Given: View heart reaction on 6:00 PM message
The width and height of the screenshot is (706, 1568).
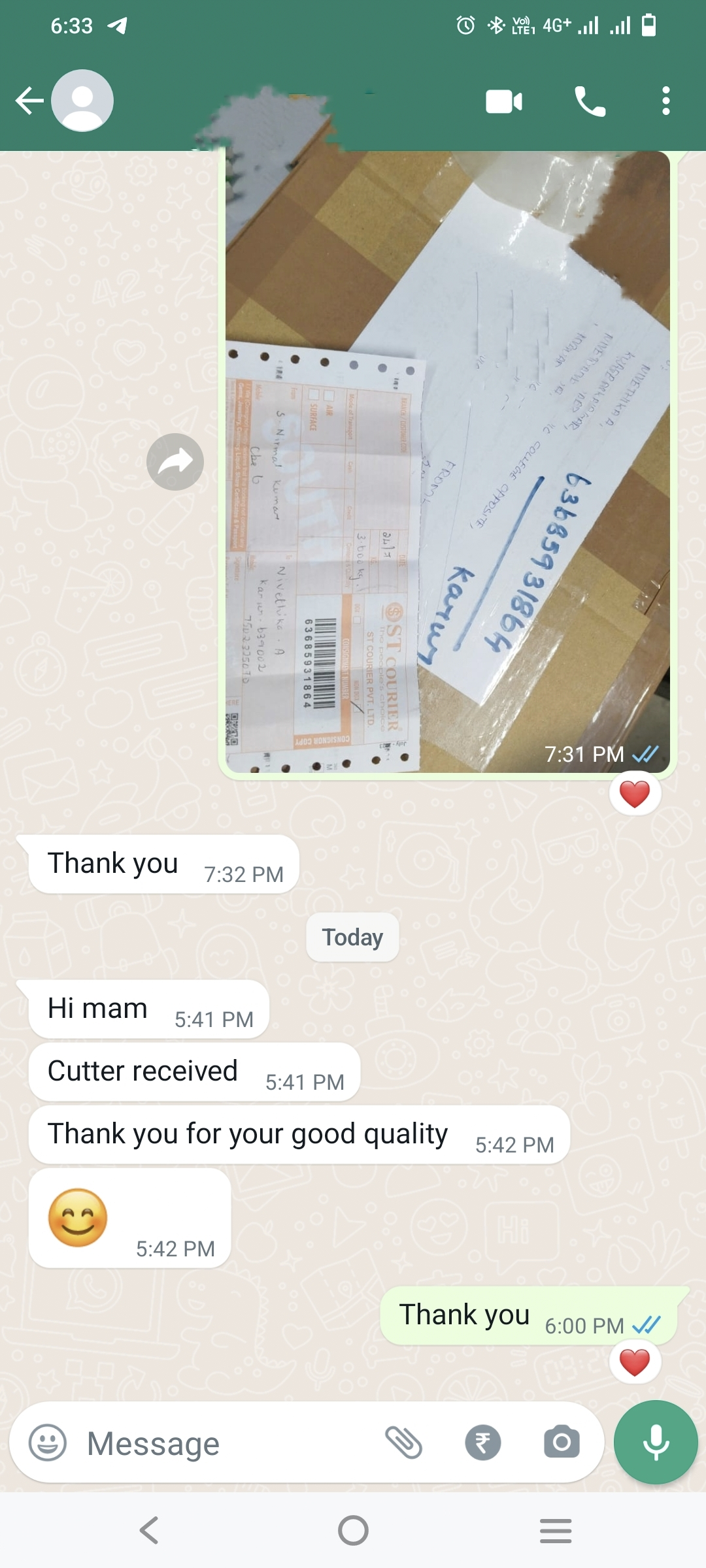Looking at the screenshot, I should pyautogui.click(x=634, y=1363).
